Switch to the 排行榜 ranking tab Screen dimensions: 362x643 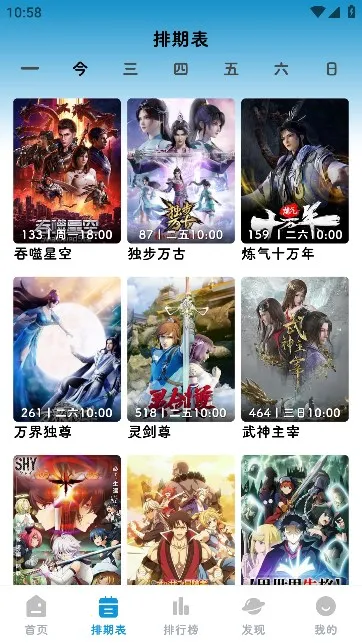coord(181,615)
